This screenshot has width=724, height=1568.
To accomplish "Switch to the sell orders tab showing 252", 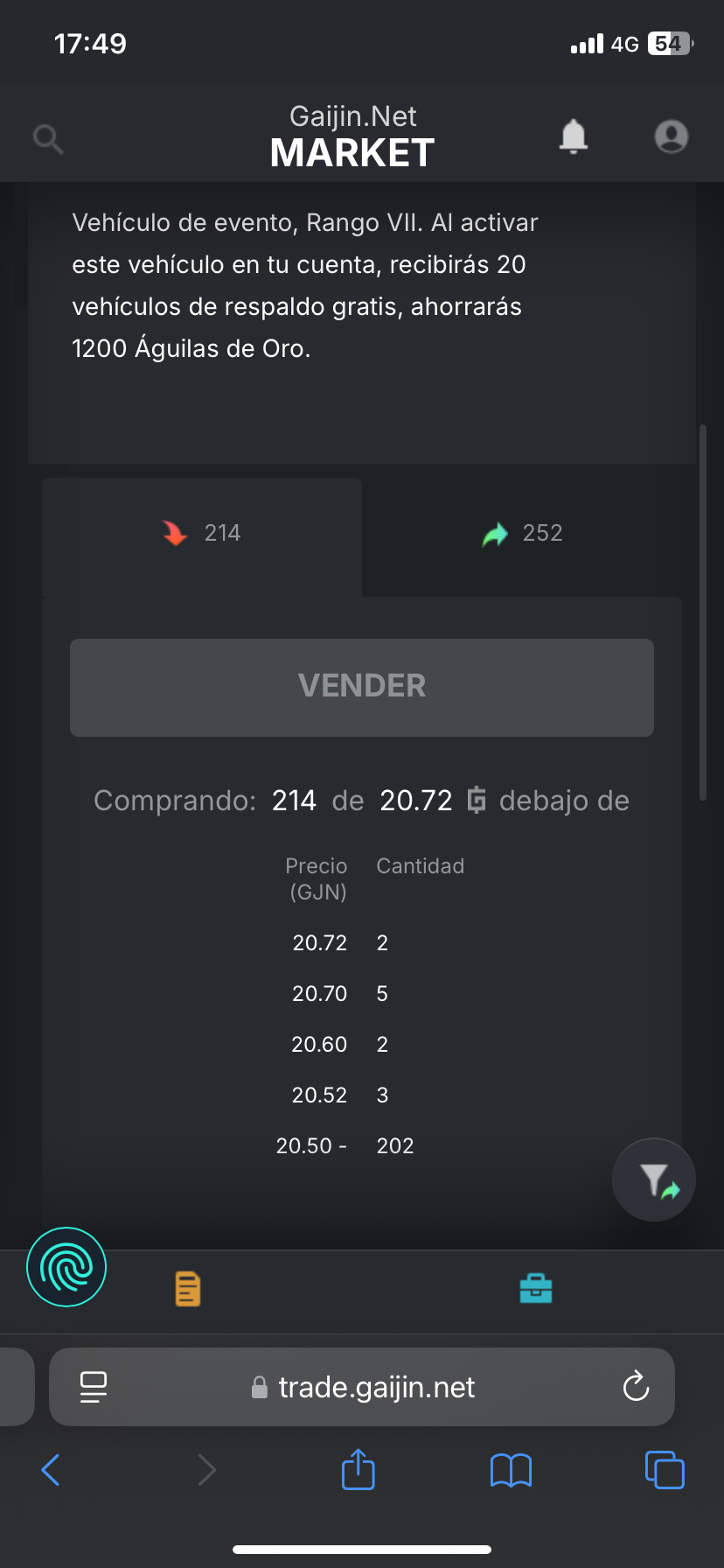I will [x=522, y=534].
